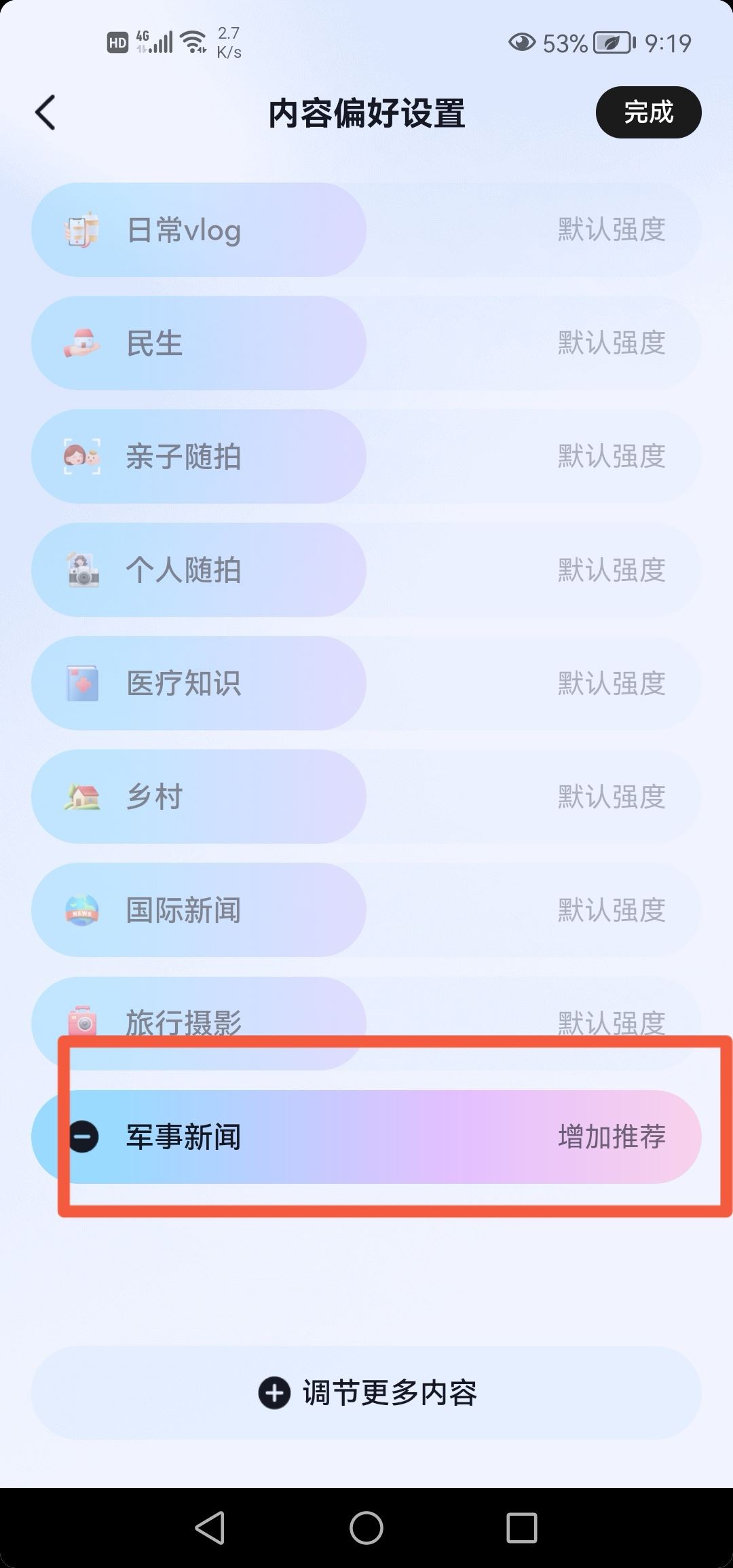The width and height of the screenshot is (733, 1568).
Task: Click the 亲子随拍 face-scan icon
Action: coord(83,457)
